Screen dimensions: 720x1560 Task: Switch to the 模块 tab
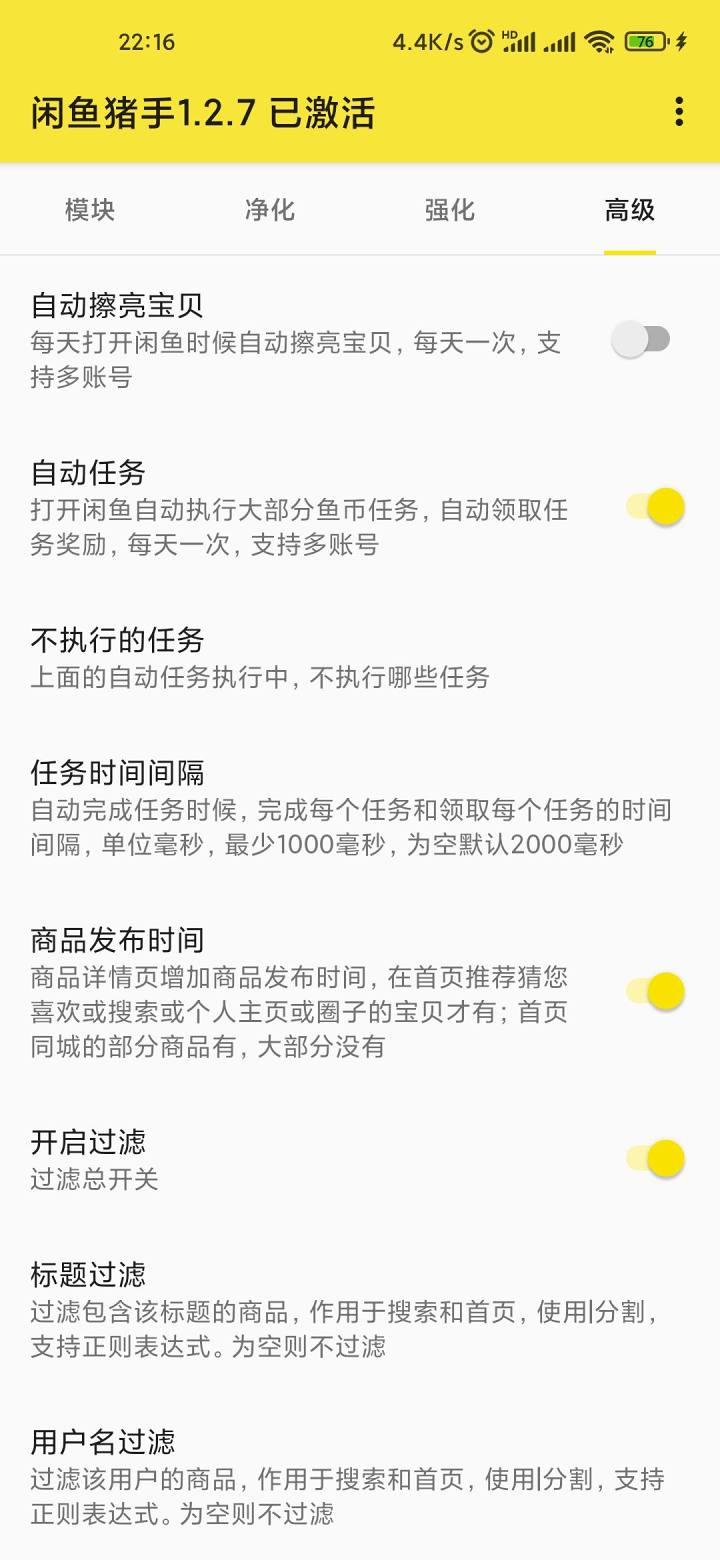tap(90, 210)
